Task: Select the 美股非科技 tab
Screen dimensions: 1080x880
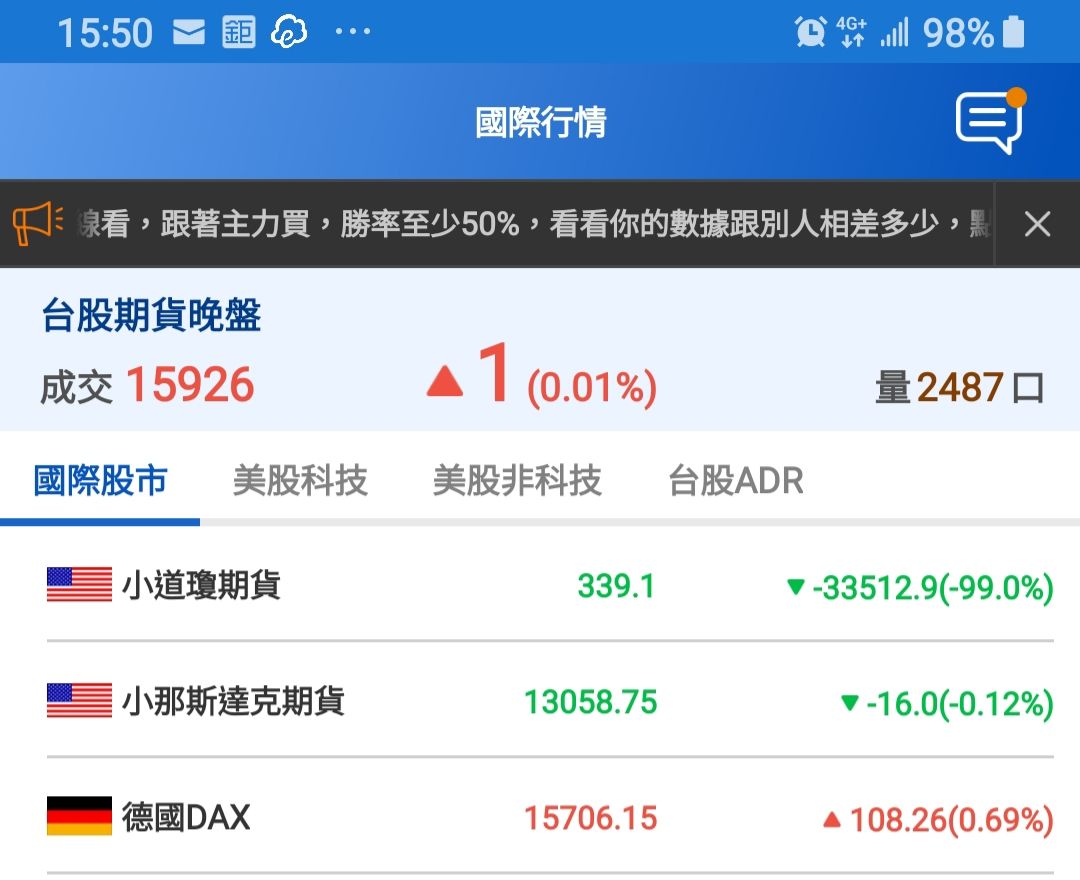Action: tap(517, 481)
